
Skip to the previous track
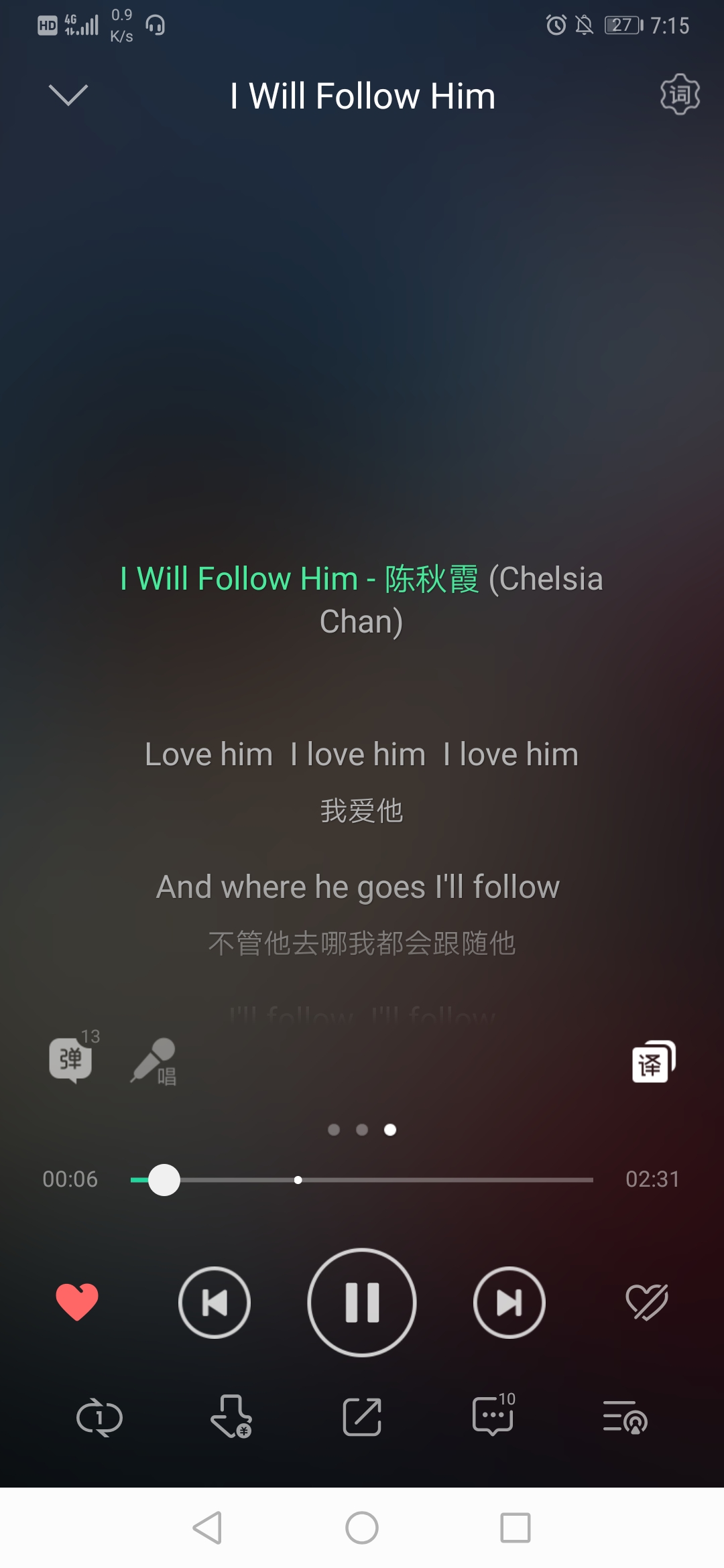coord(215,1303)
